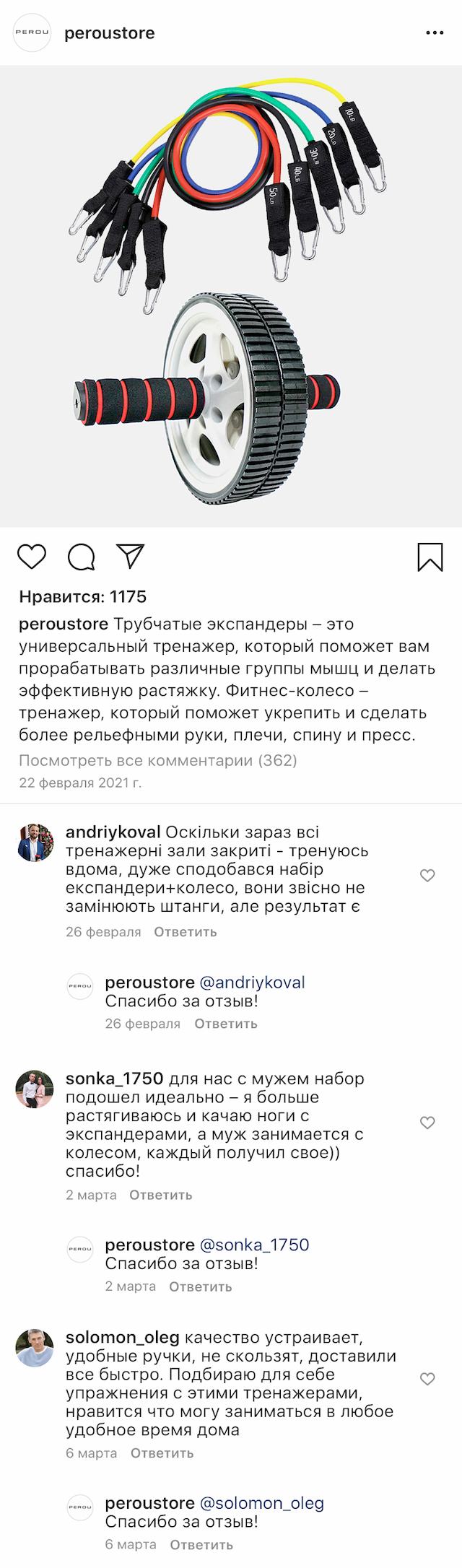This screenshot has height=1568, width=462.
Task: Reply to sonka_1750's comment
Action: [x=160, y=1195]
